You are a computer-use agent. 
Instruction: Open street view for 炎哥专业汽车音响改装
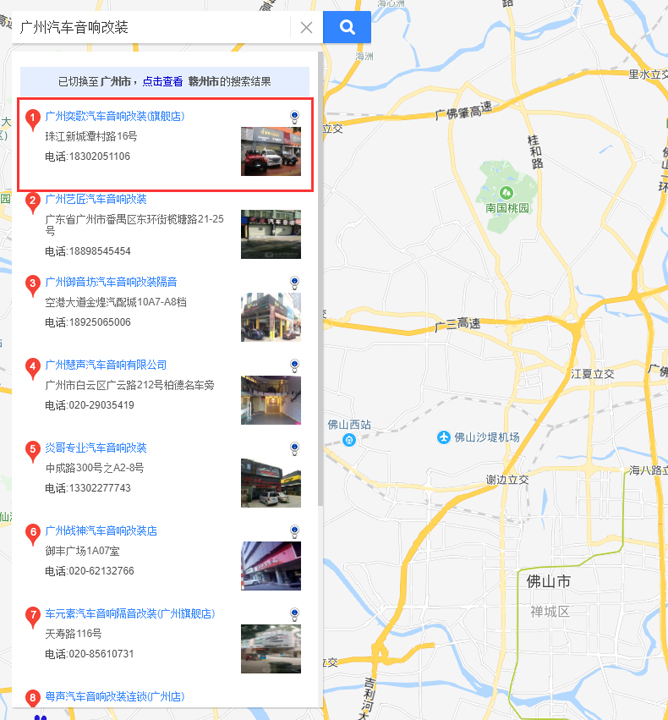pos(294,449)
